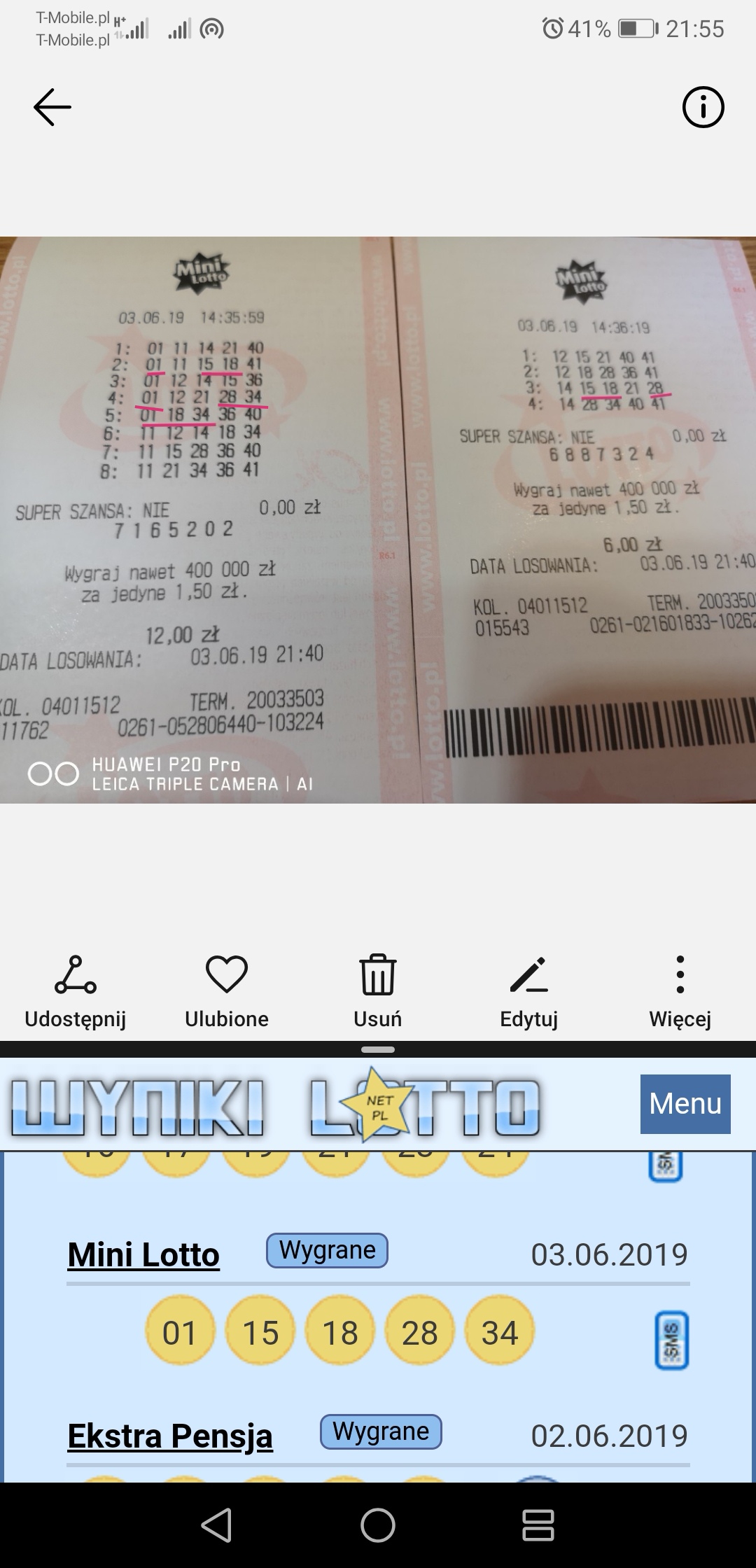Viewport: 756px width, 1568px height.
Task: Open the Ekstra Pensja results link
Action: click(170, 1436)
